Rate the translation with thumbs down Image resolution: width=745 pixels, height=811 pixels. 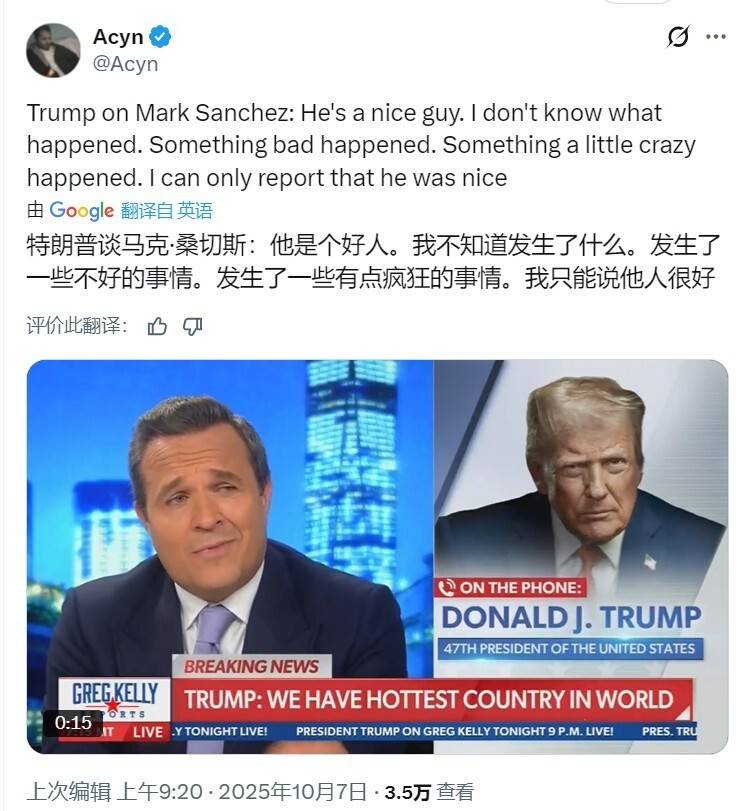[193, 326]
